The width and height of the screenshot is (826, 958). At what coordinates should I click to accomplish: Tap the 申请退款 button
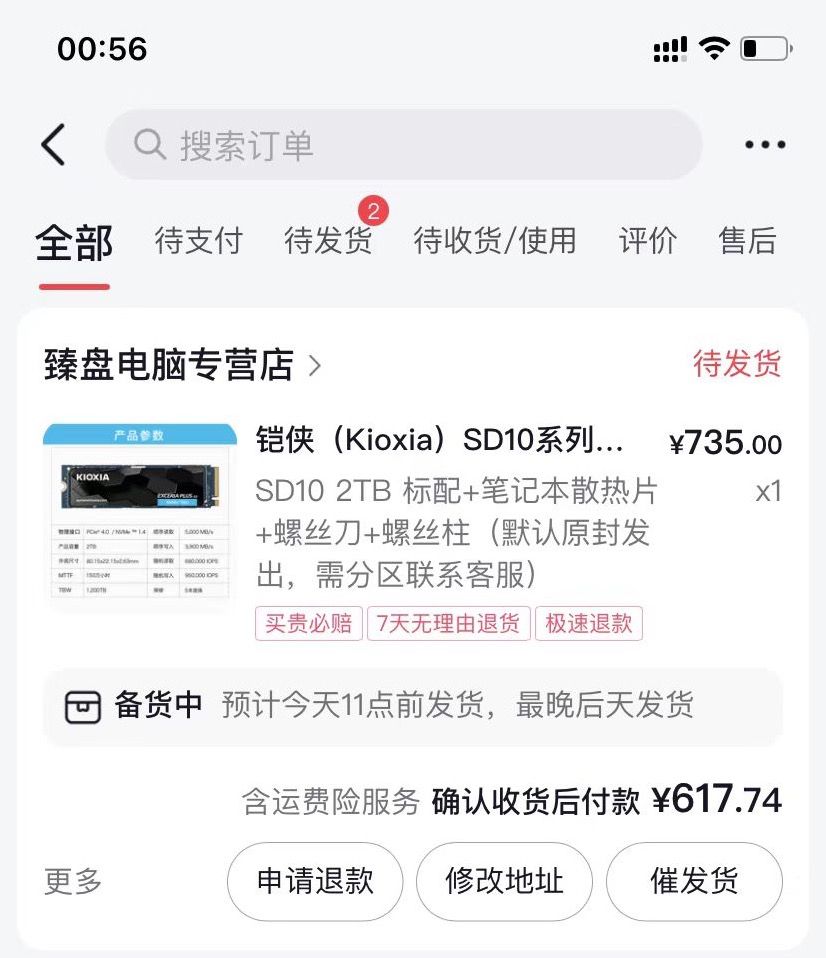315,882
